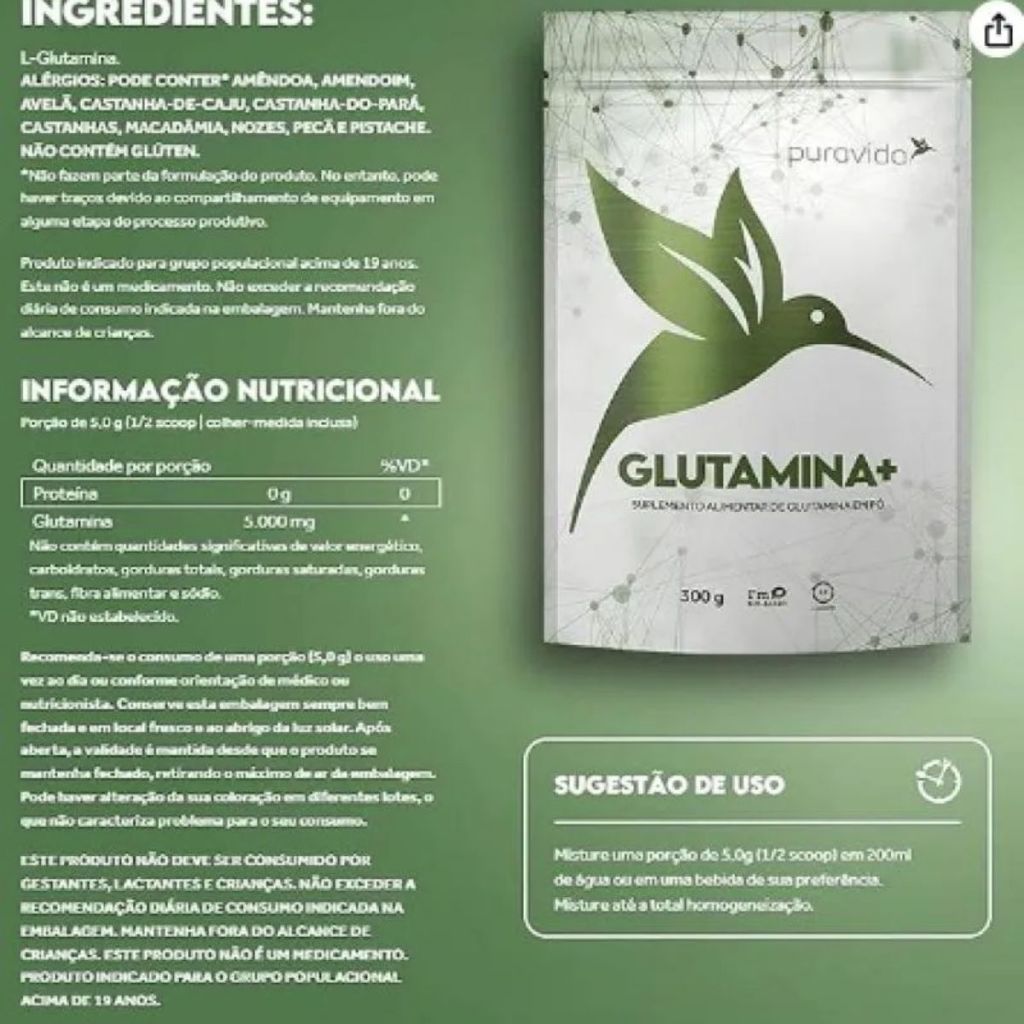The width and height of the screenshot is (1024, 1024).
Task: Share this product image
Action: coord(997,31)
